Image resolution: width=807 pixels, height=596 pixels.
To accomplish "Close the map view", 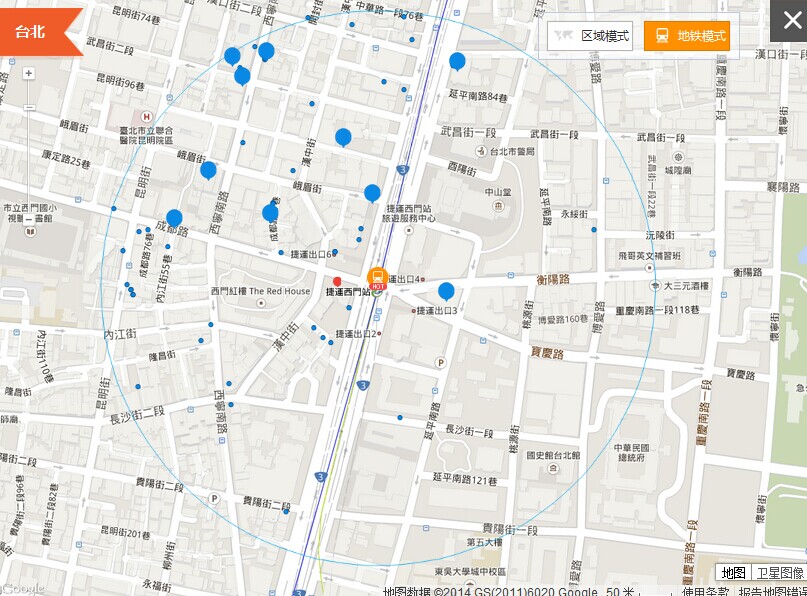I will click(788, 20).
